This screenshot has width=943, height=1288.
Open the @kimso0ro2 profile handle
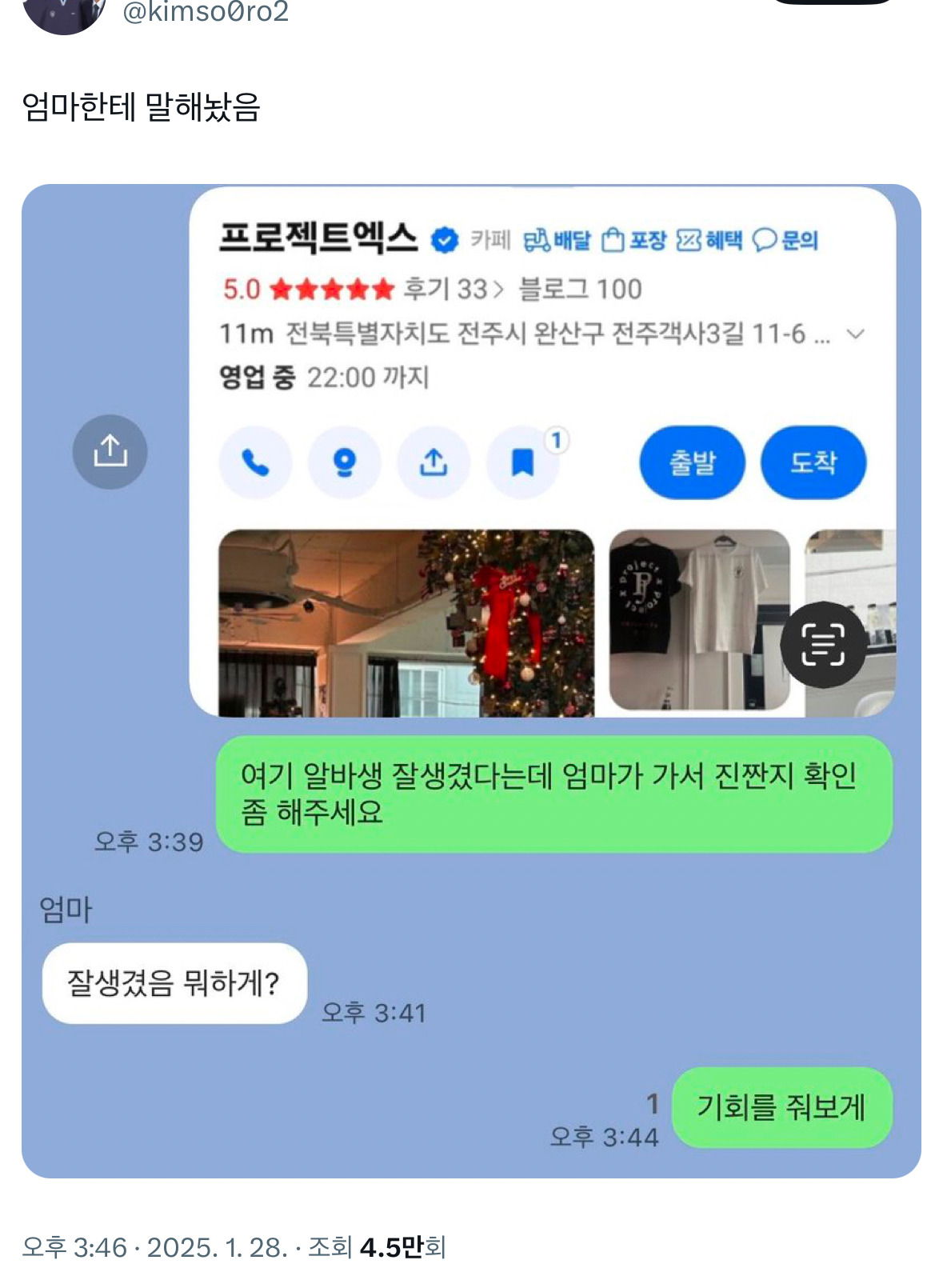(205, 11)
